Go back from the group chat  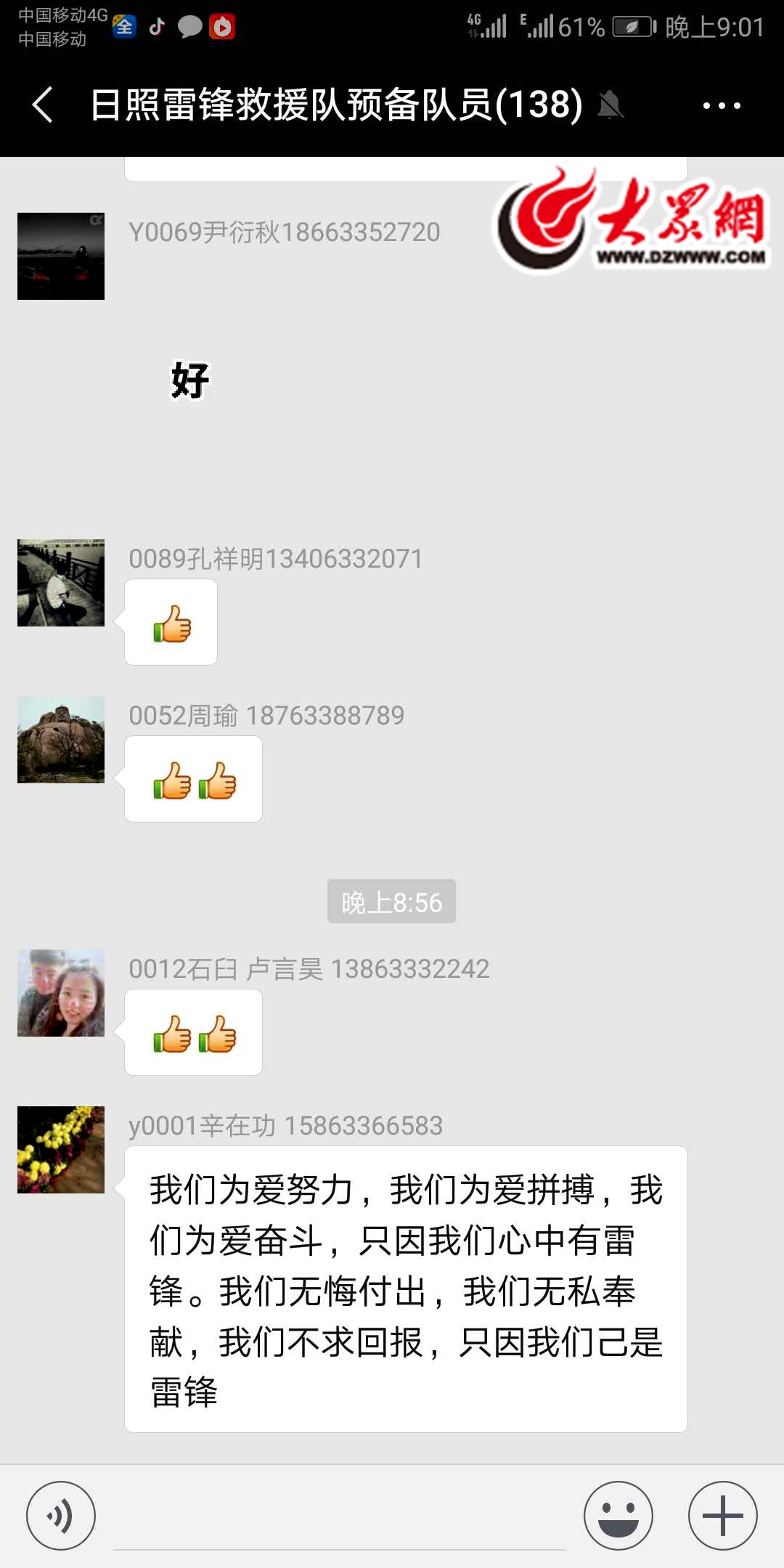(43, 105)
